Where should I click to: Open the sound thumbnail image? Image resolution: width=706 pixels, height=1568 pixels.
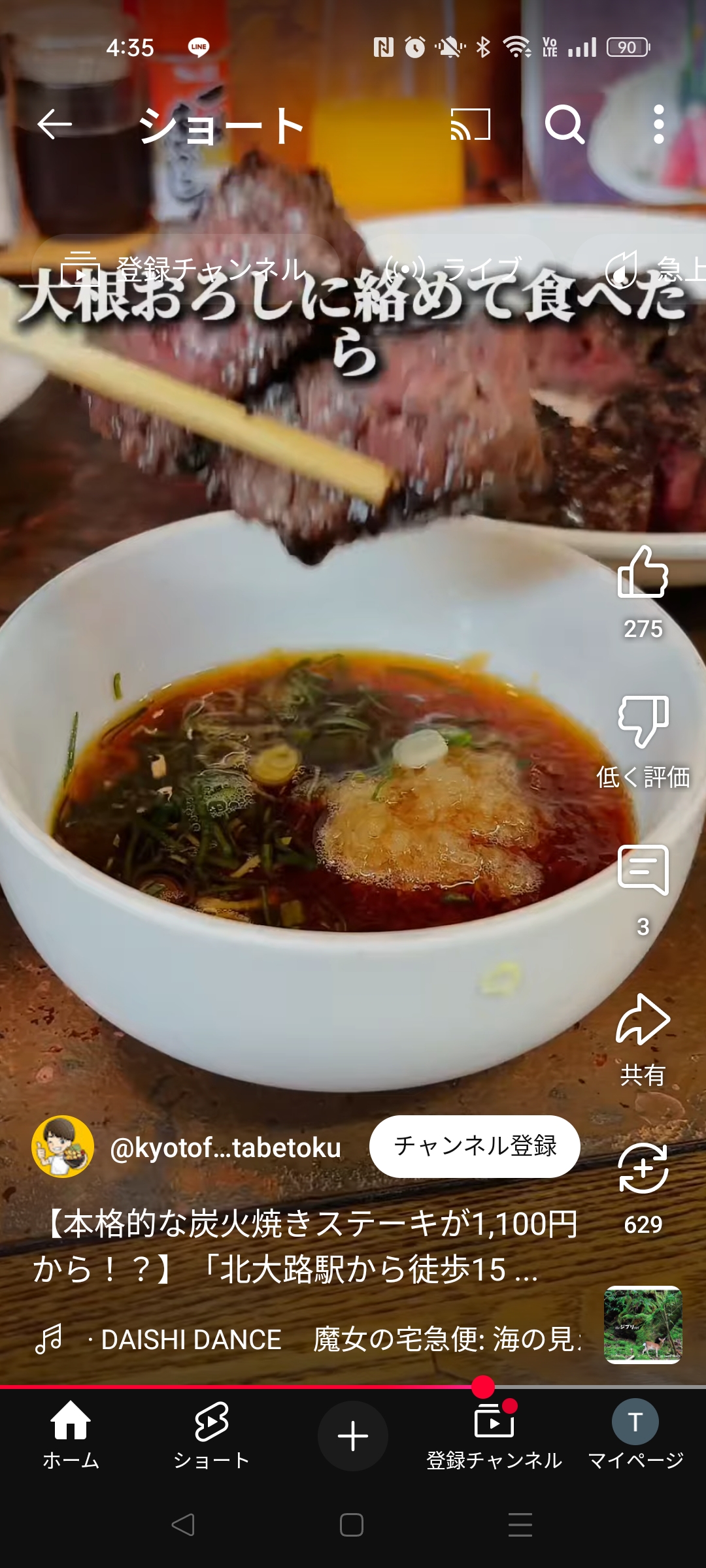click(643, 1325)
